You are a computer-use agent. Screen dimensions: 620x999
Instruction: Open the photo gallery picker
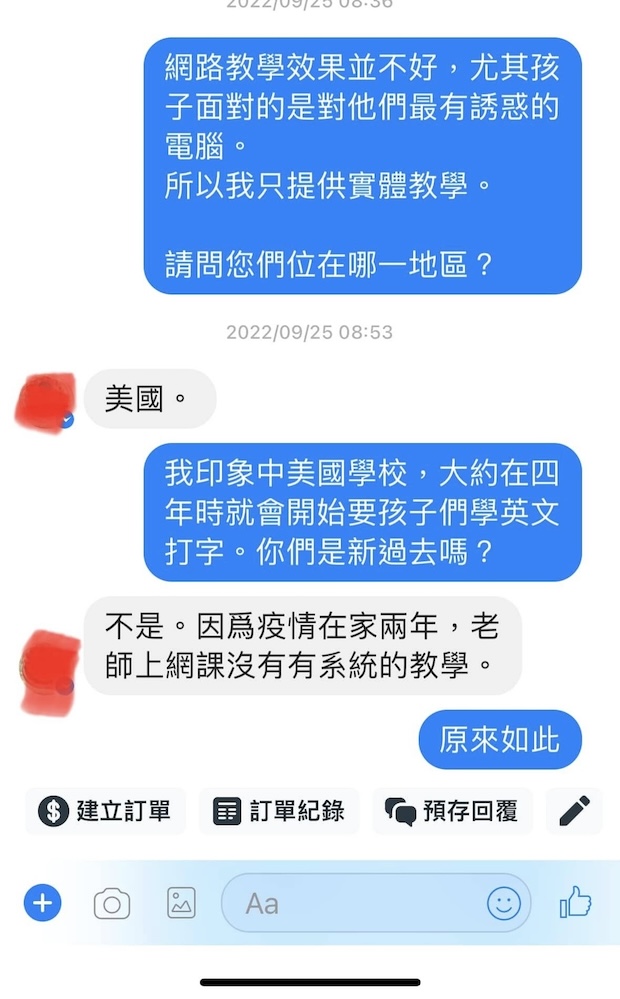(181, 904)
